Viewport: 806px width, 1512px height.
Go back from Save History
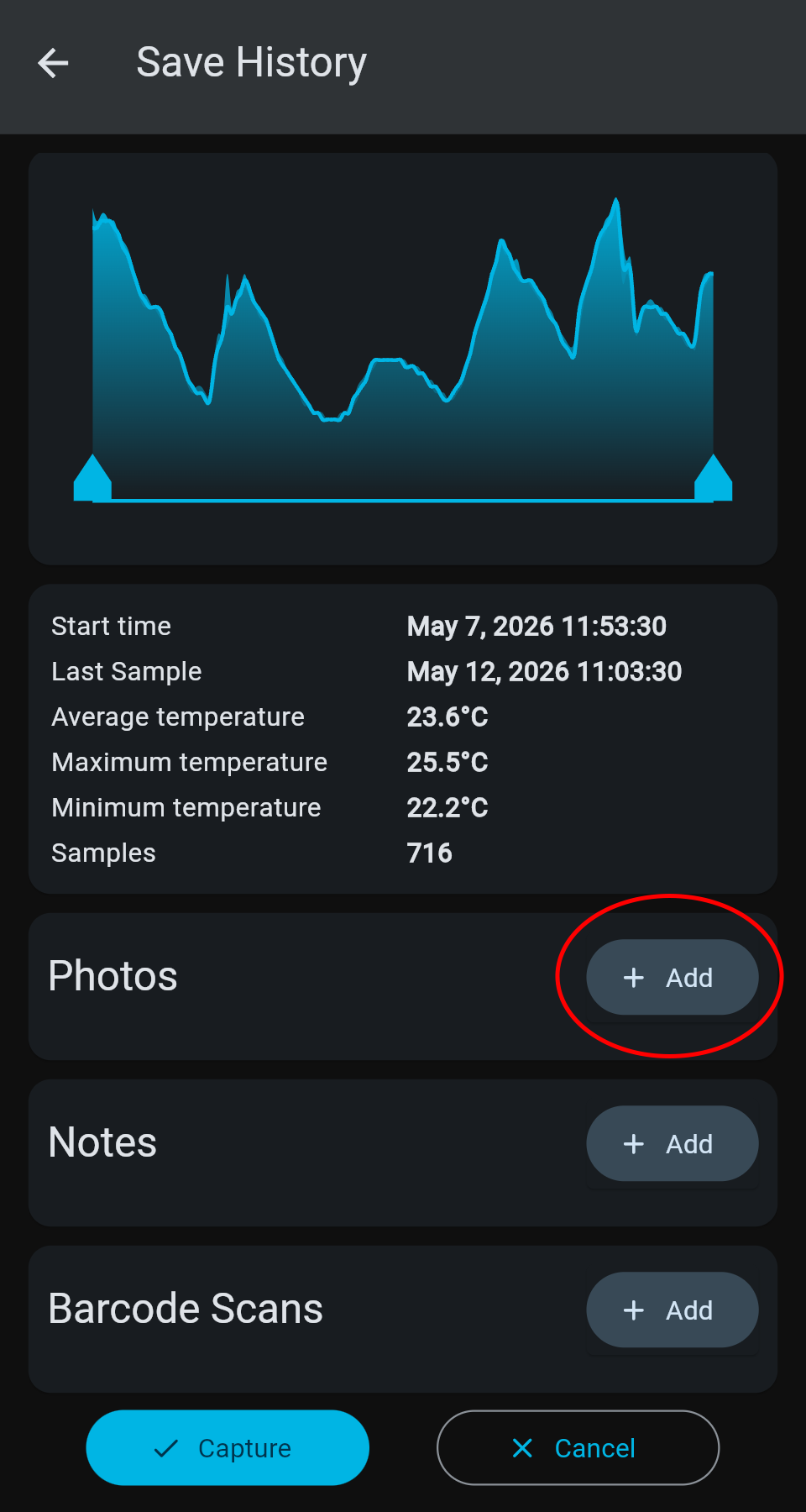point(53,63)
